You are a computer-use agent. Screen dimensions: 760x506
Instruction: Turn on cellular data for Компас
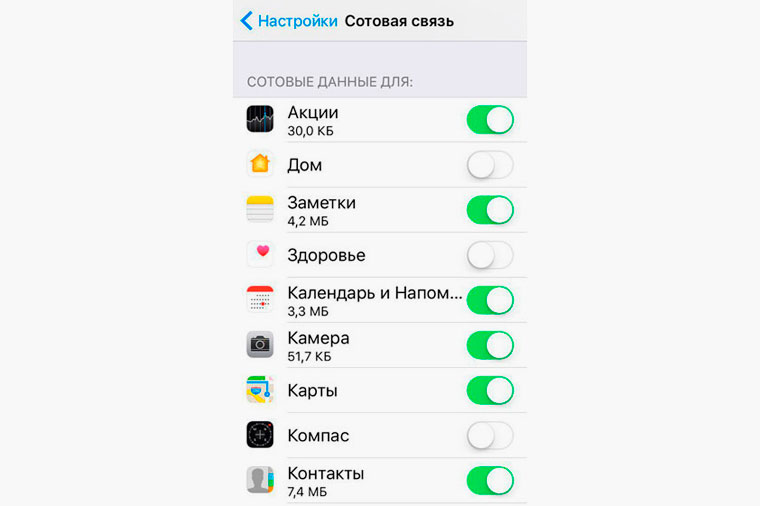pyautogui.click(x=490, y=436)
